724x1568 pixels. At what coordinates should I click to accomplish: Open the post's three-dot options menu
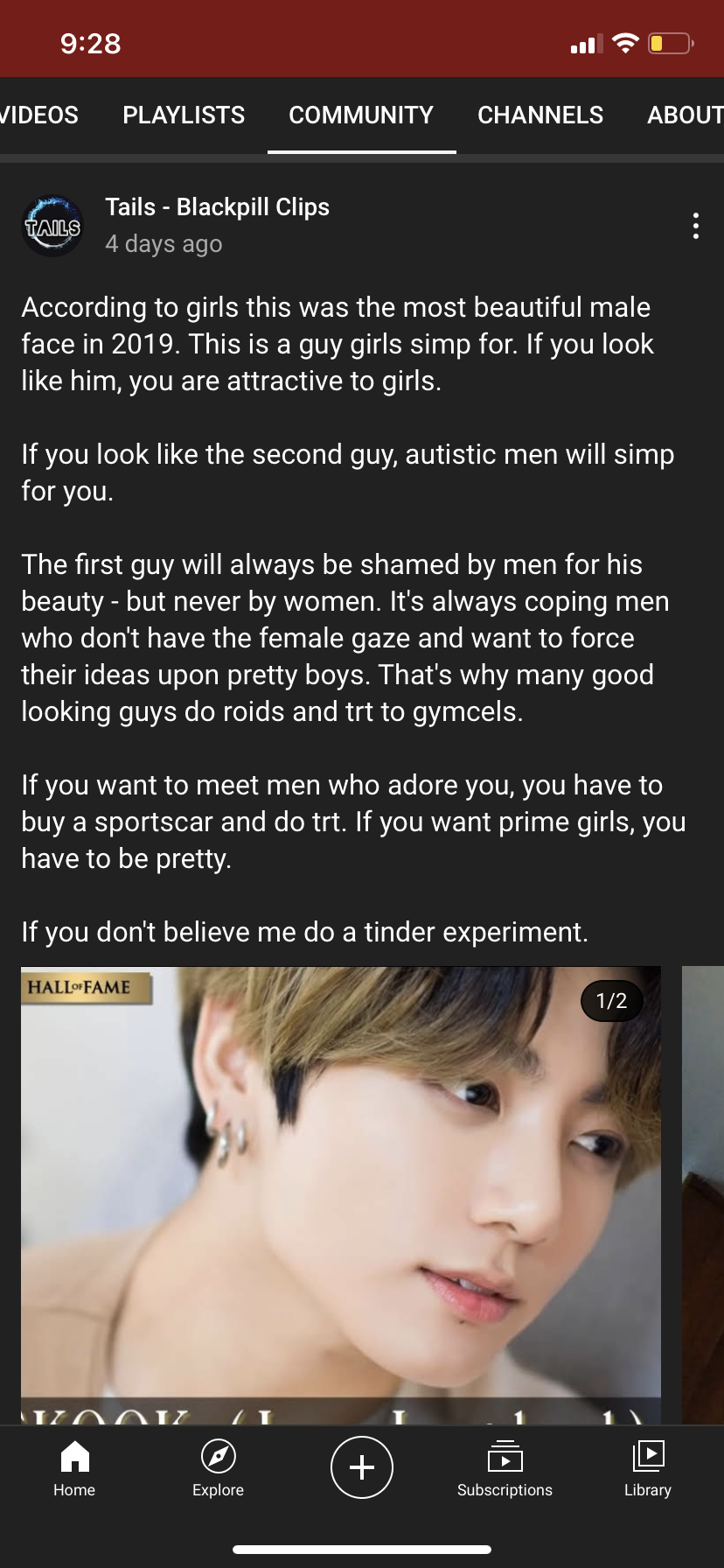pyautogui.click(x=695, y=226)
